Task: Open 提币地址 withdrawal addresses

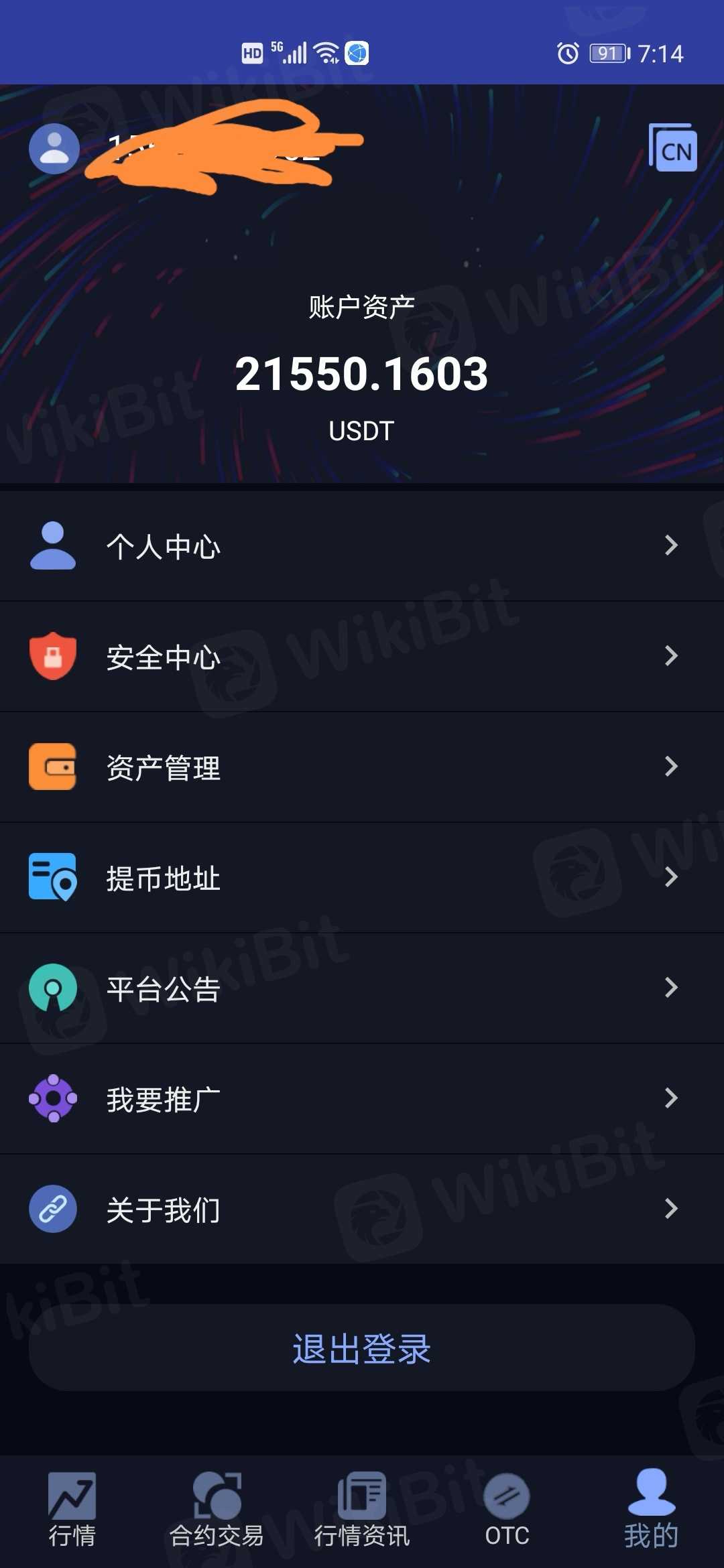Action: click(362, 878)
